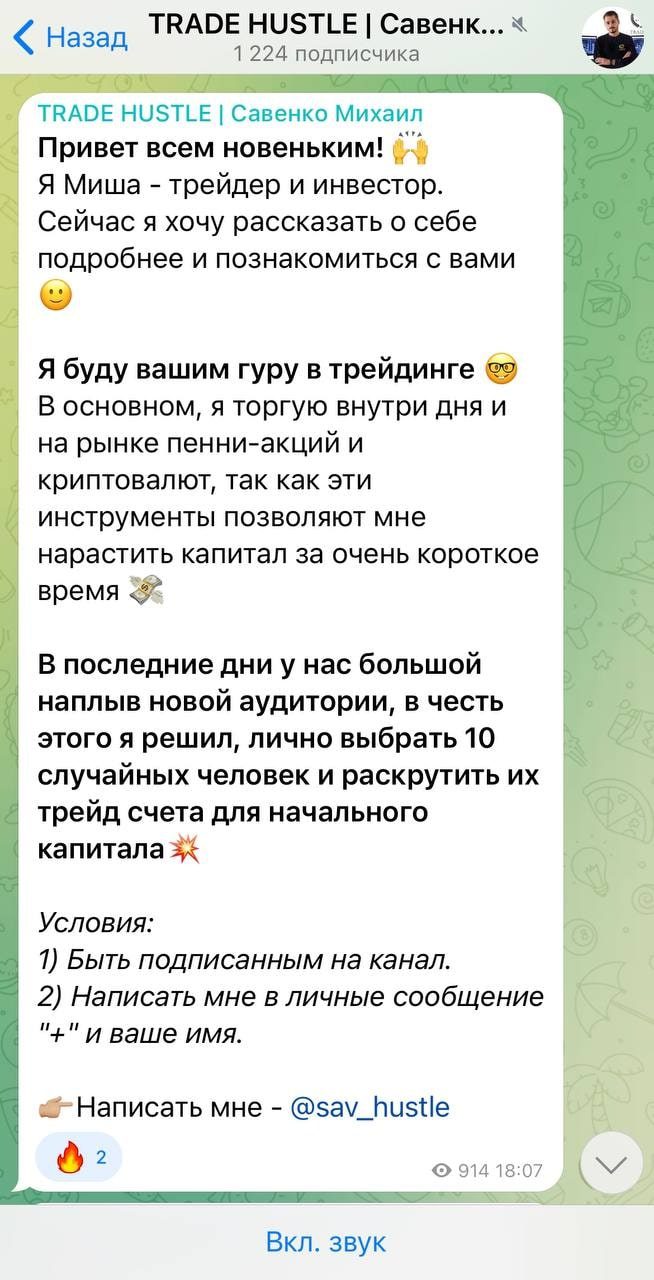Jump to the latest messages with the down arrow
Viewport: 654px width, 1280px height.
[610, 1164]
